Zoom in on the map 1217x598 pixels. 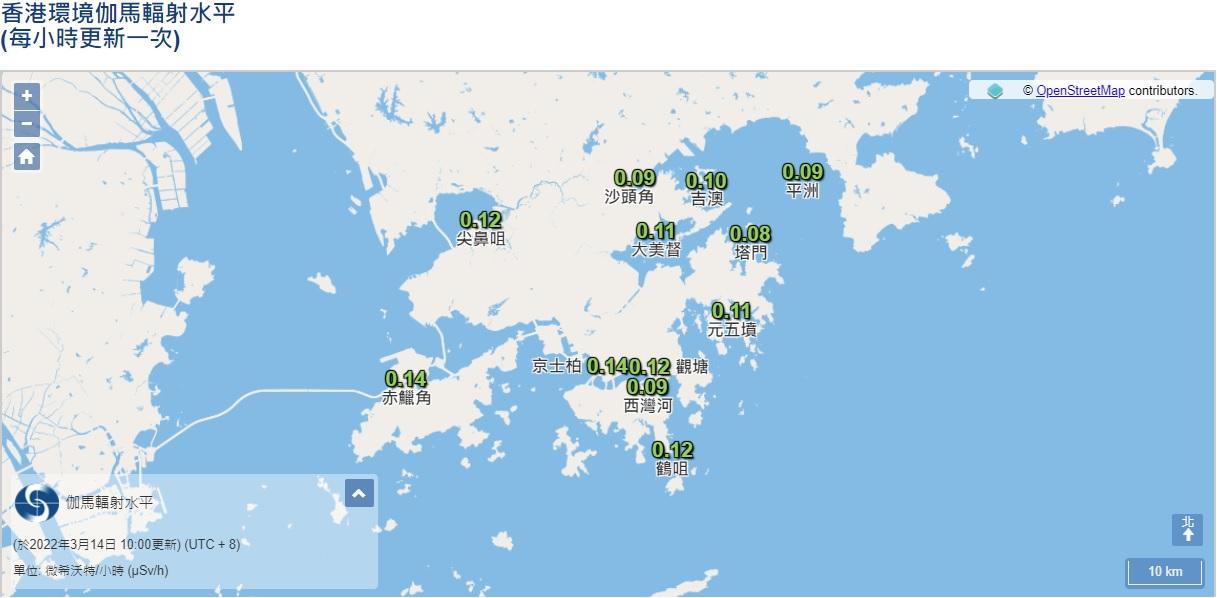tap(27, 97)
